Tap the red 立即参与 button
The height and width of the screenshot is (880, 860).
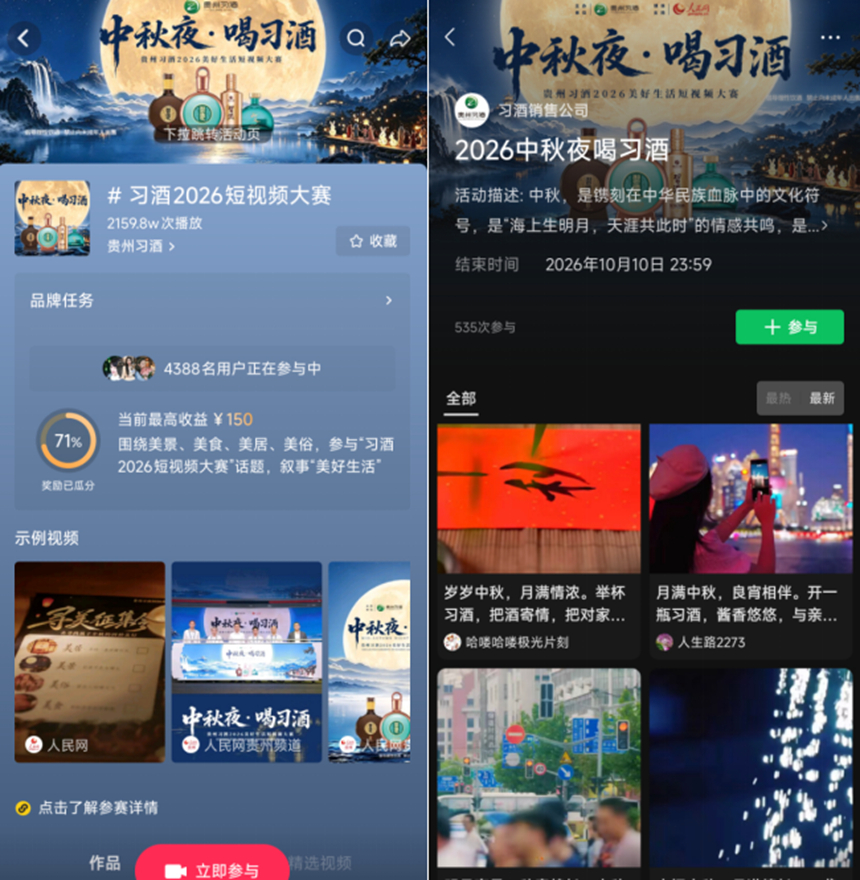pos(212,866)
